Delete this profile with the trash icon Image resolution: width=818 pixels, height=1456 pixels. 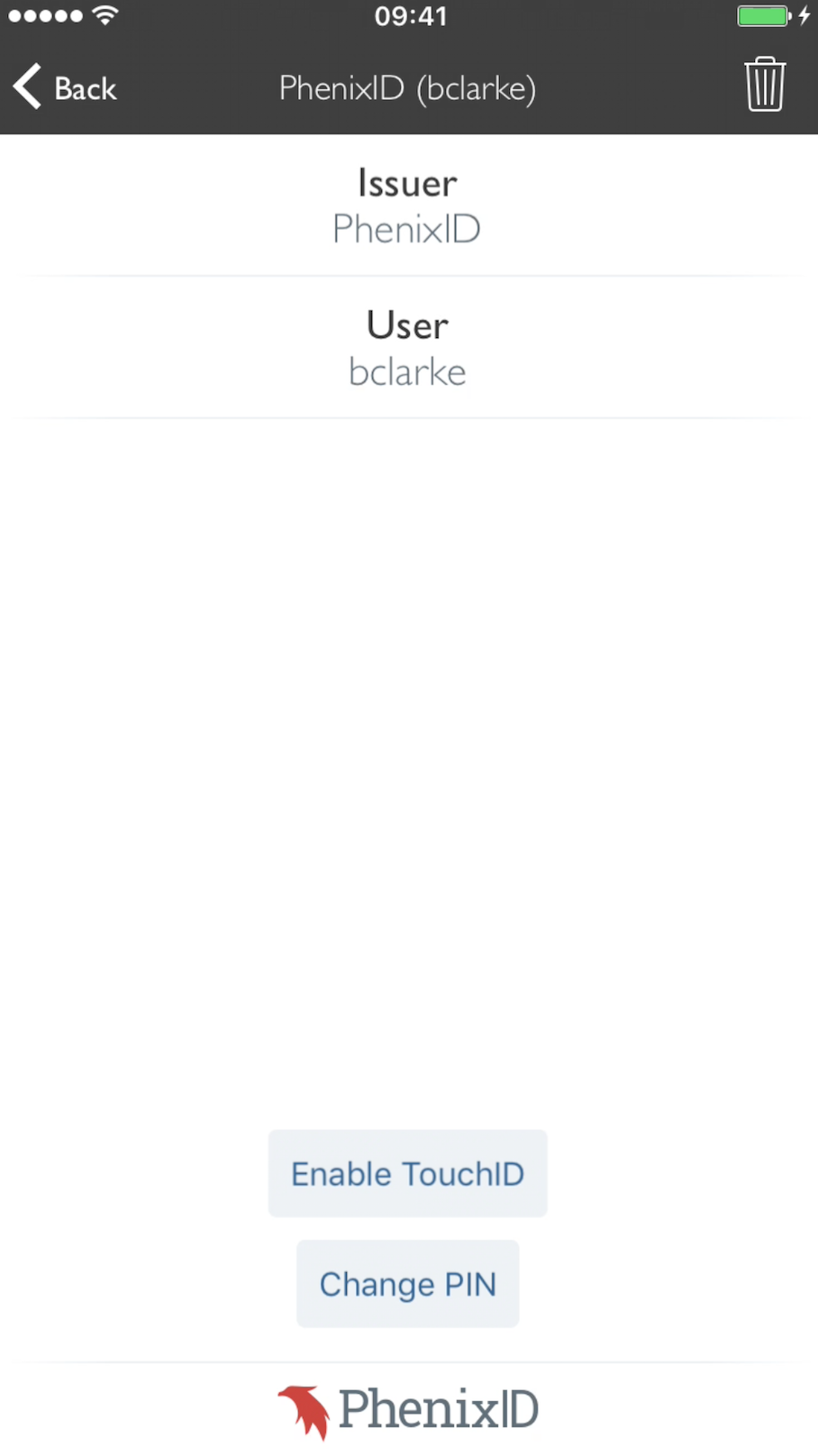tap(765, 85)
